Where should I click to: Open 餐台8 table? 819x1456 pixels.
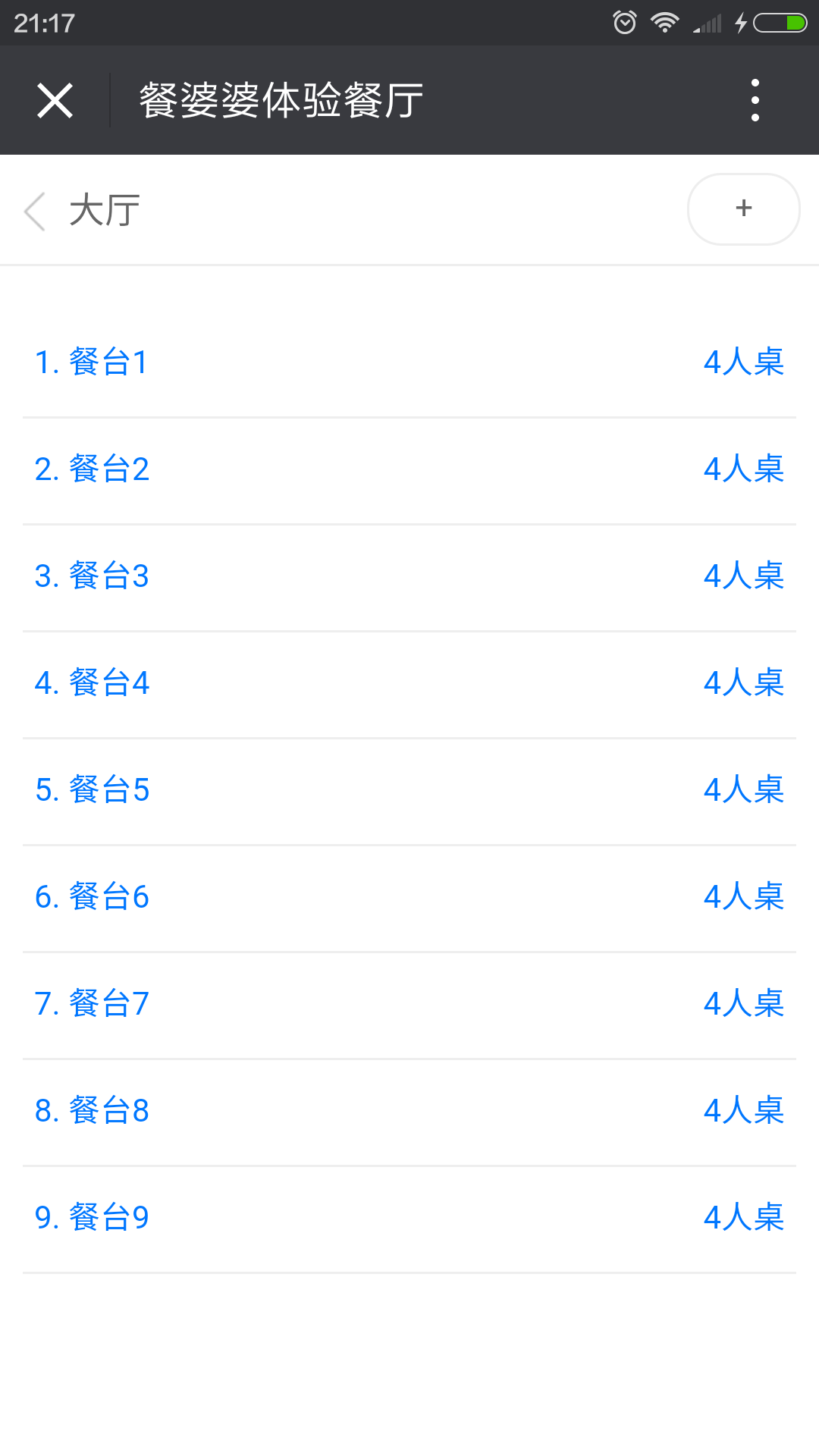click(409, 1112)
